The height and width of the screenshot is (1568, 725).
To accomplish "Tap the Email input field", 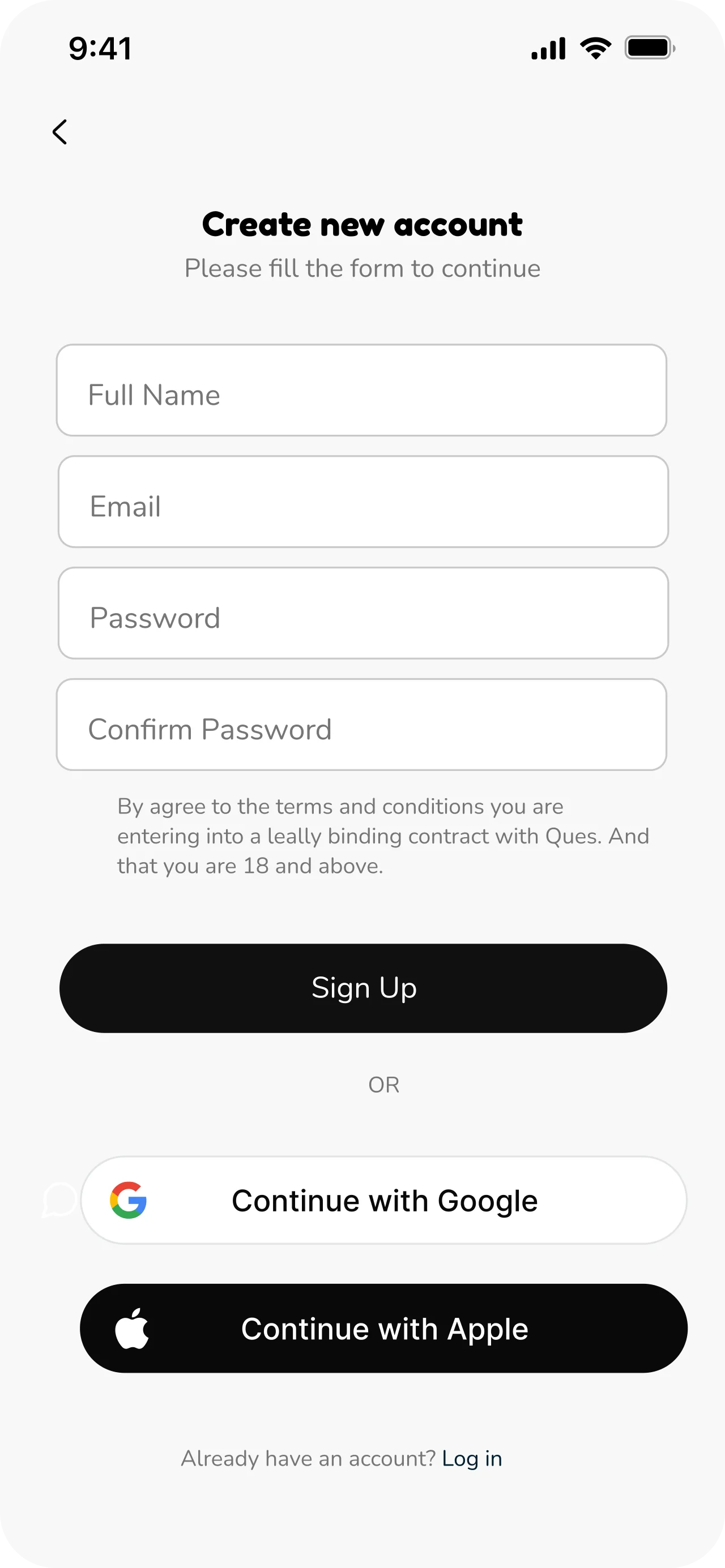I will click(363, 502).
